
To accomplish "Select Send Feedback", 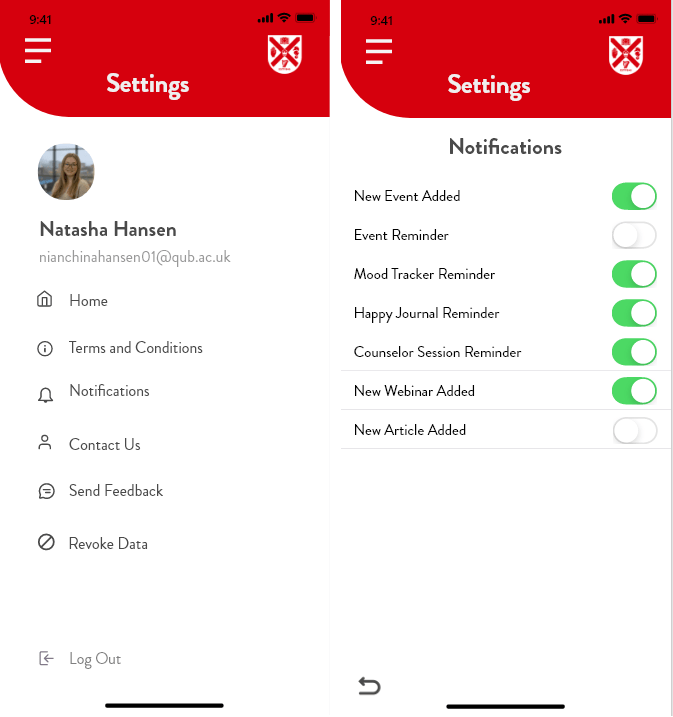I will click(115, 491).
